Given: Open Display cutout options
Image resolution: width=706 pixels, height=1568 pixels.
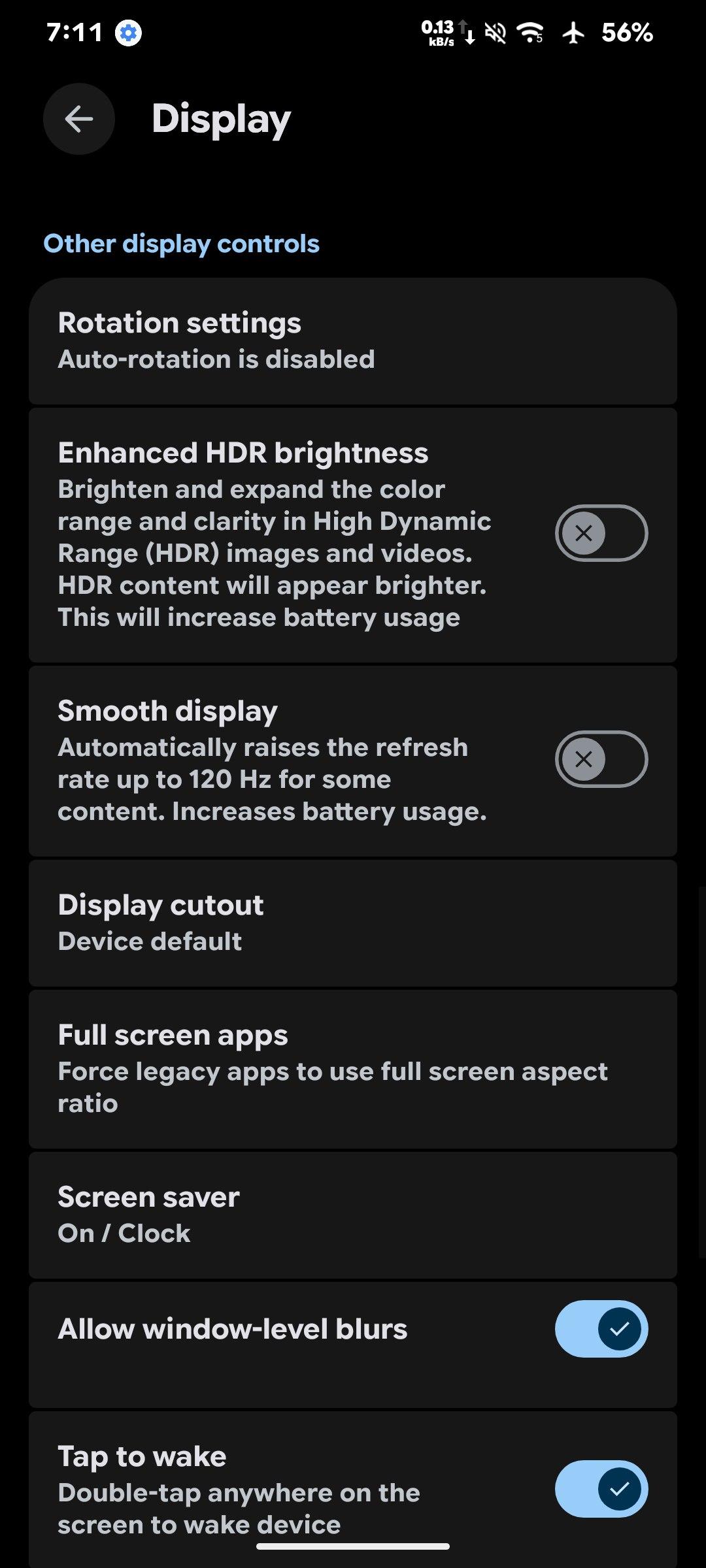Looking at the screenshot, I should [353, 923].
